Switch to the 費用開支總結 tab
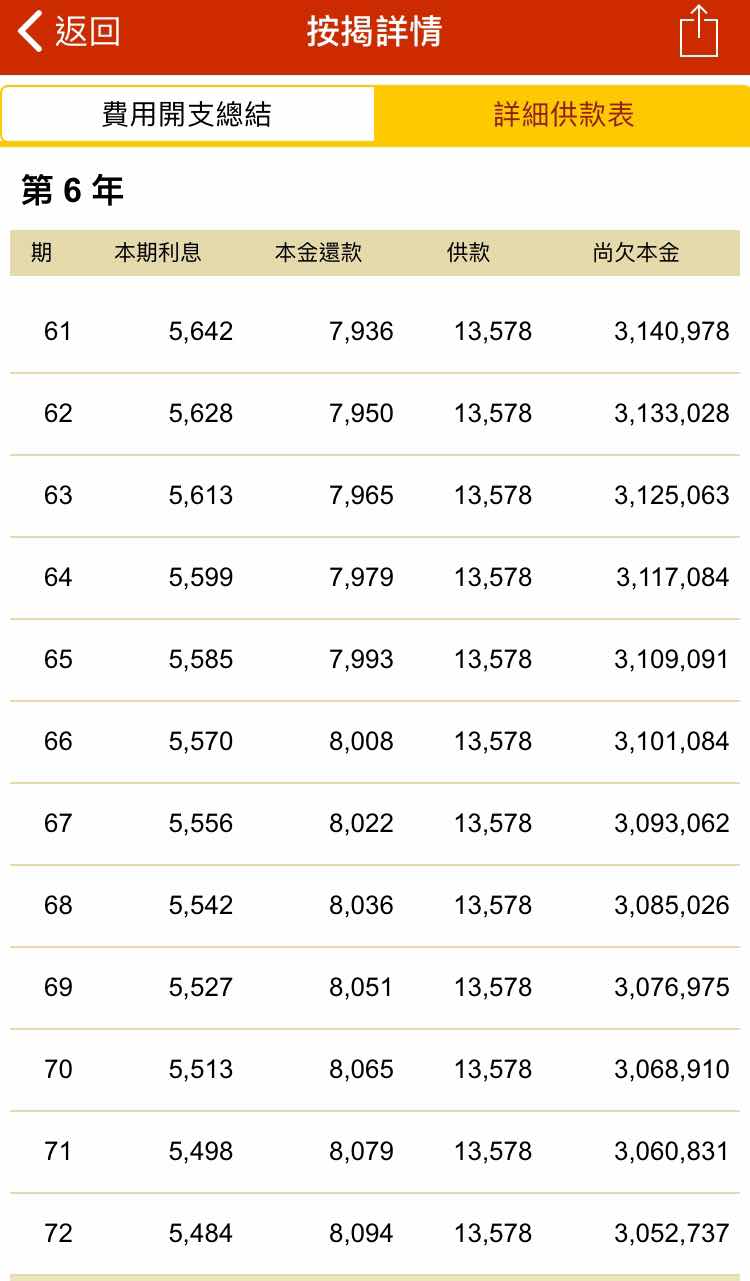 click(187, 114)
